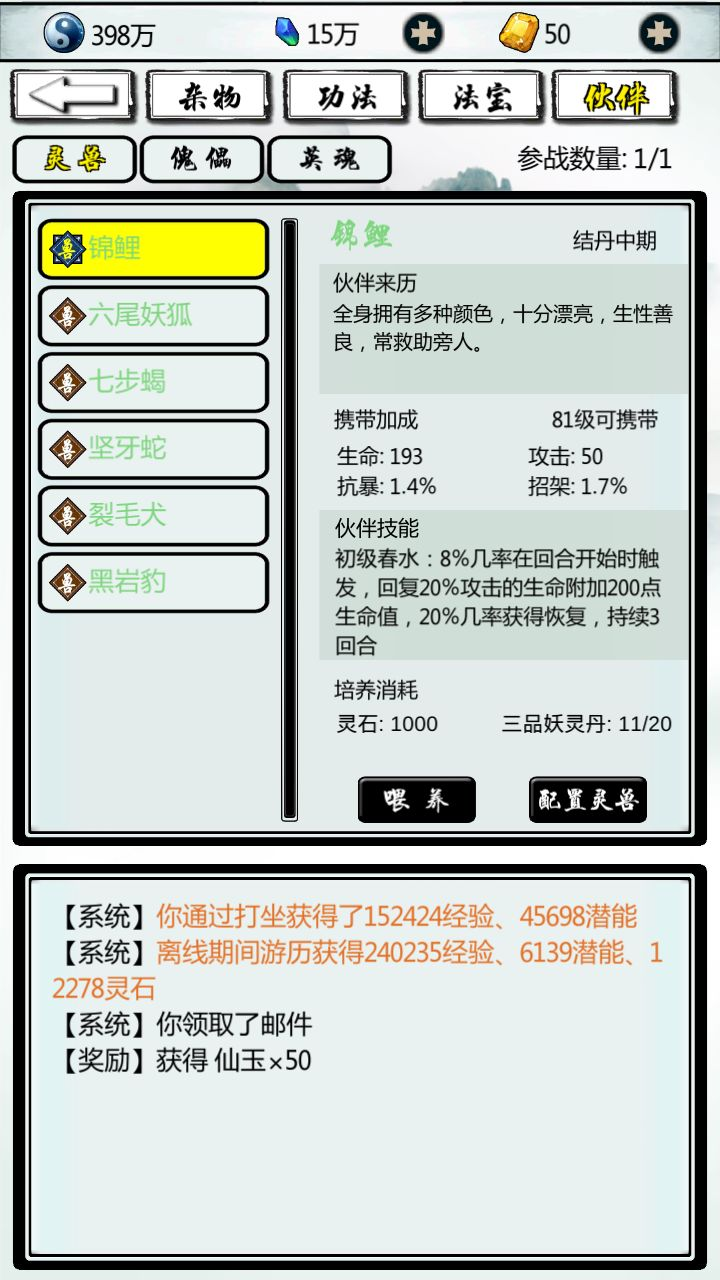Image resolution: width=720 pixels, height=1280 pixels.
Task: Open 裂毛犬 companion entry
Action: [153, 516]
